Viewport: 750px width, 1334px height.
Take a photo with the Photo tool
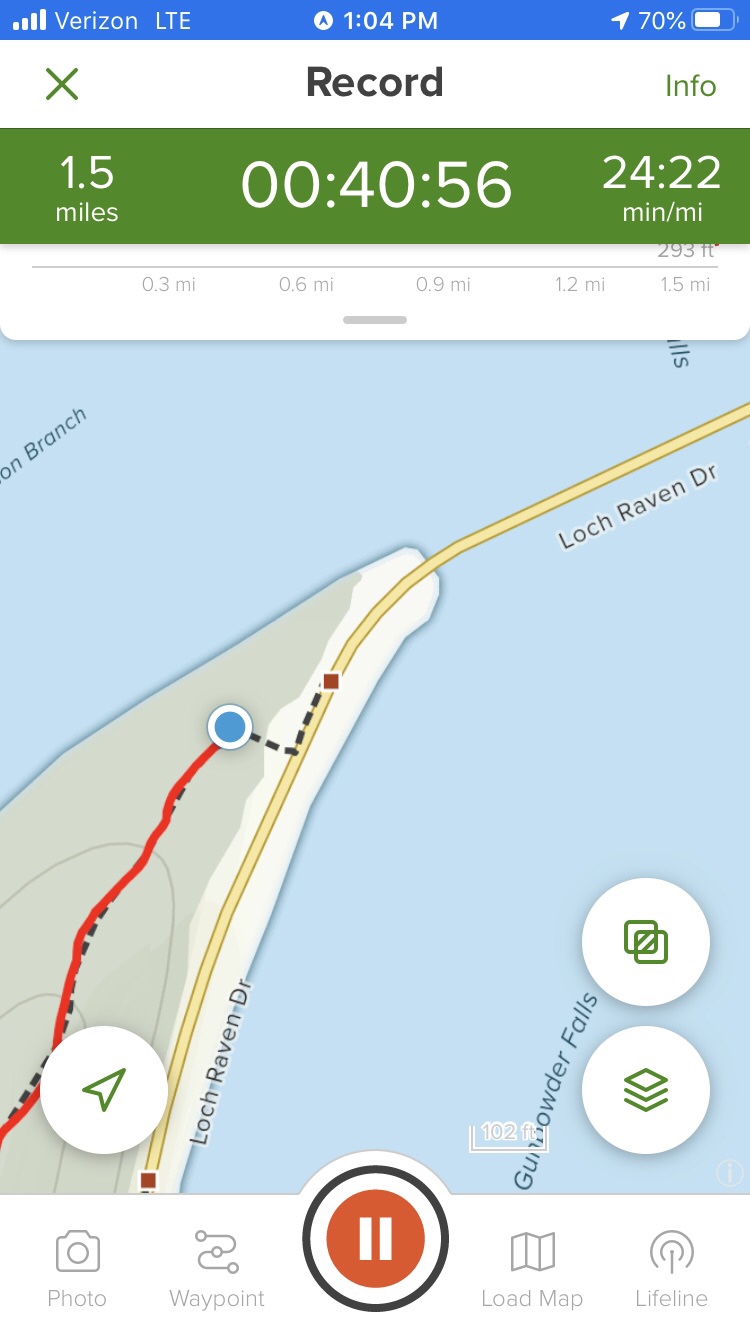pyautogui.click(x=77, y=1270)
